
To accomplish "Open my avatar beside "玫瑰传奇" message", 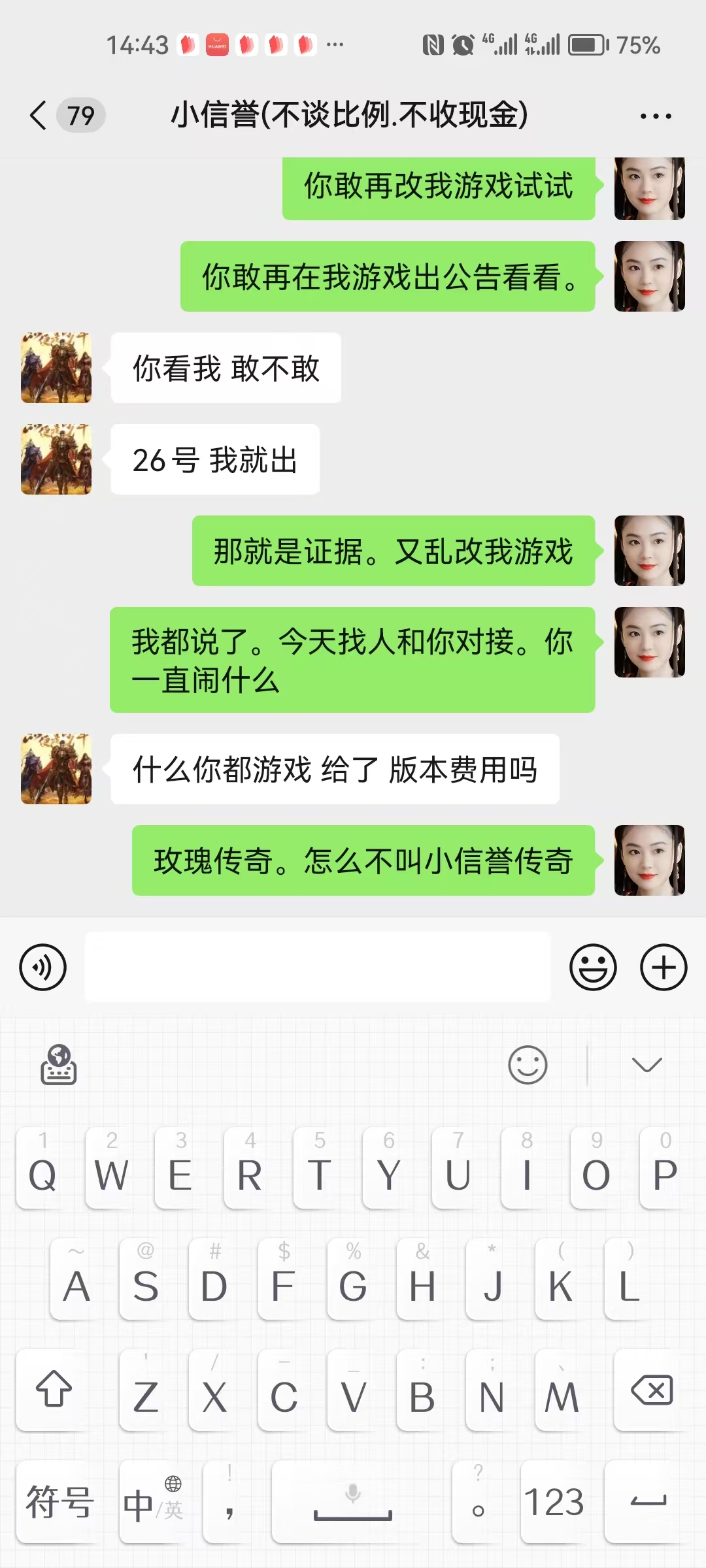I will point(649,860).
